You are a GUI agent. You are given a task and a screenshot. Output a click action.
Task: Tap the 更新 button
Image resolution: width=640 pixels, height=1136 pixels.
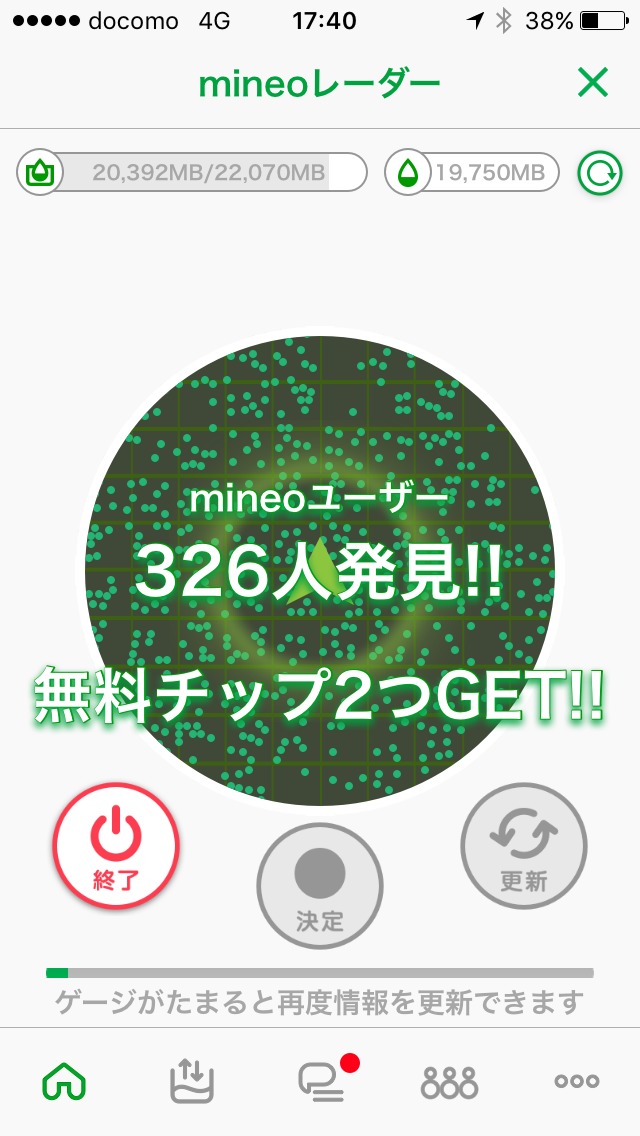pyautogui.click(x=524, y=846)
